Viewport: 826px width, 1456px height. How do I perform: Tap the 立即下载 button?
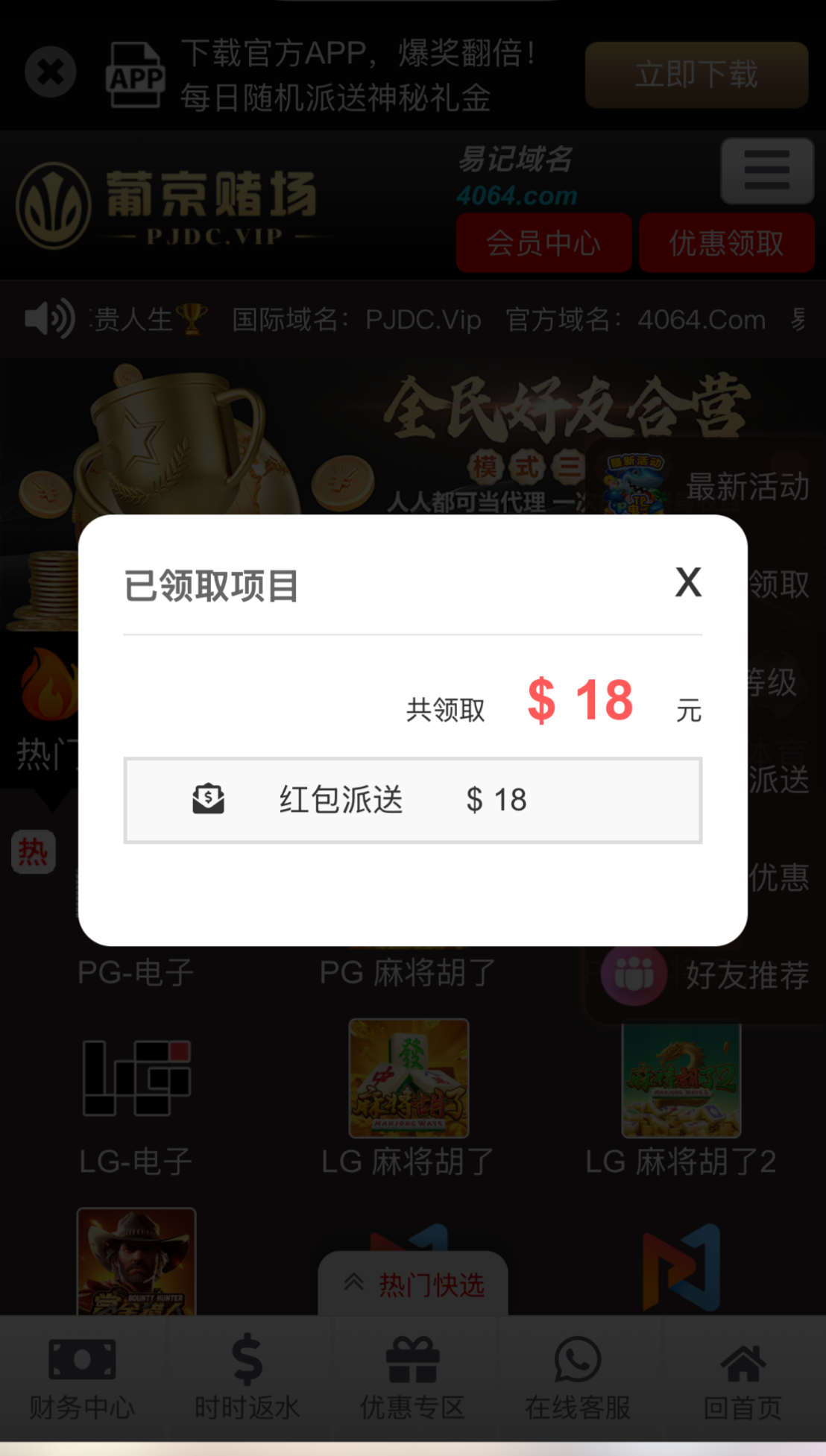coord(696,75)
